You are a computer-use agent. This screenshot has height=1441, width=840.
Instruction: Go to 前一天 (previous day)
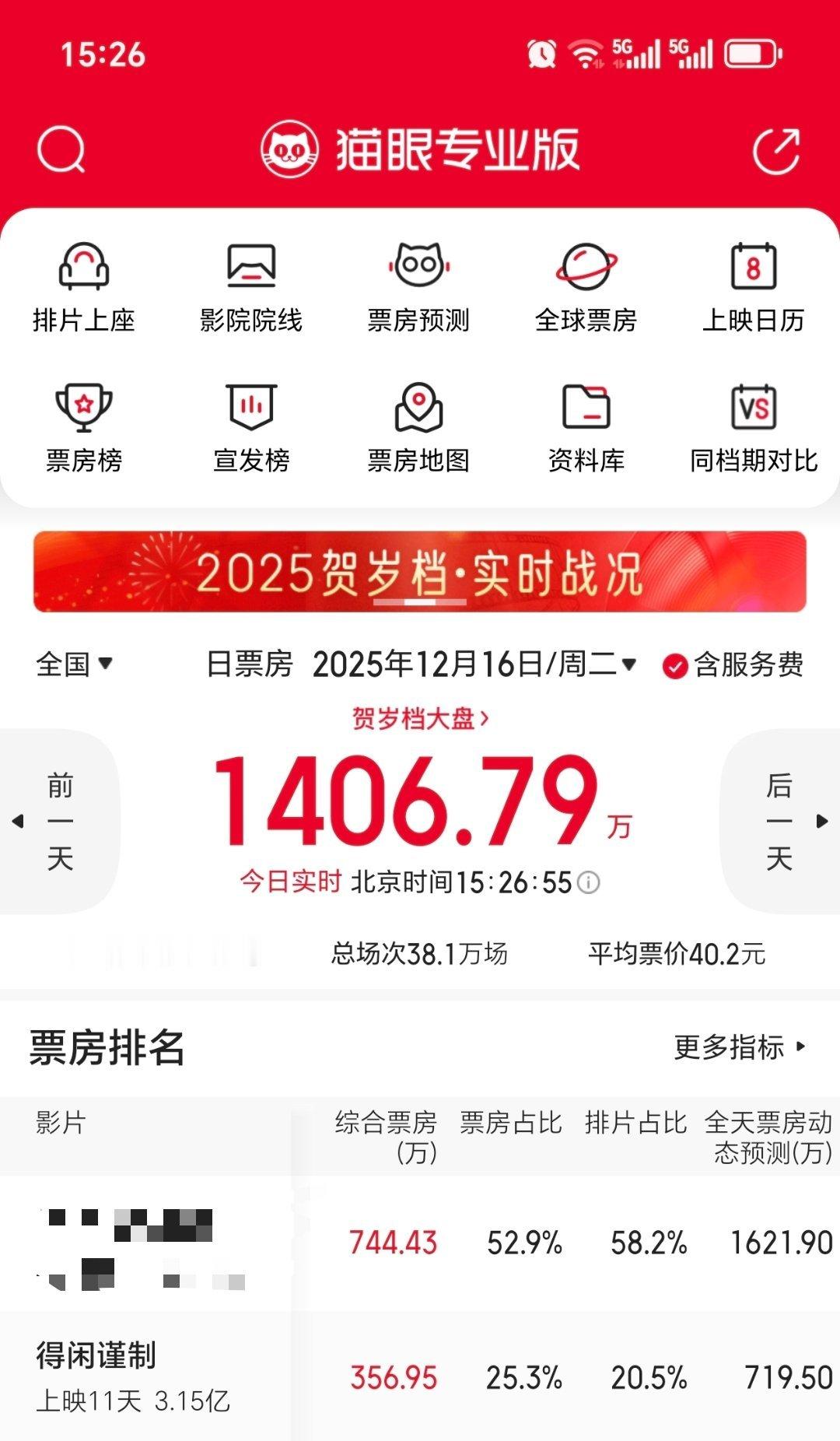[58, 819]
